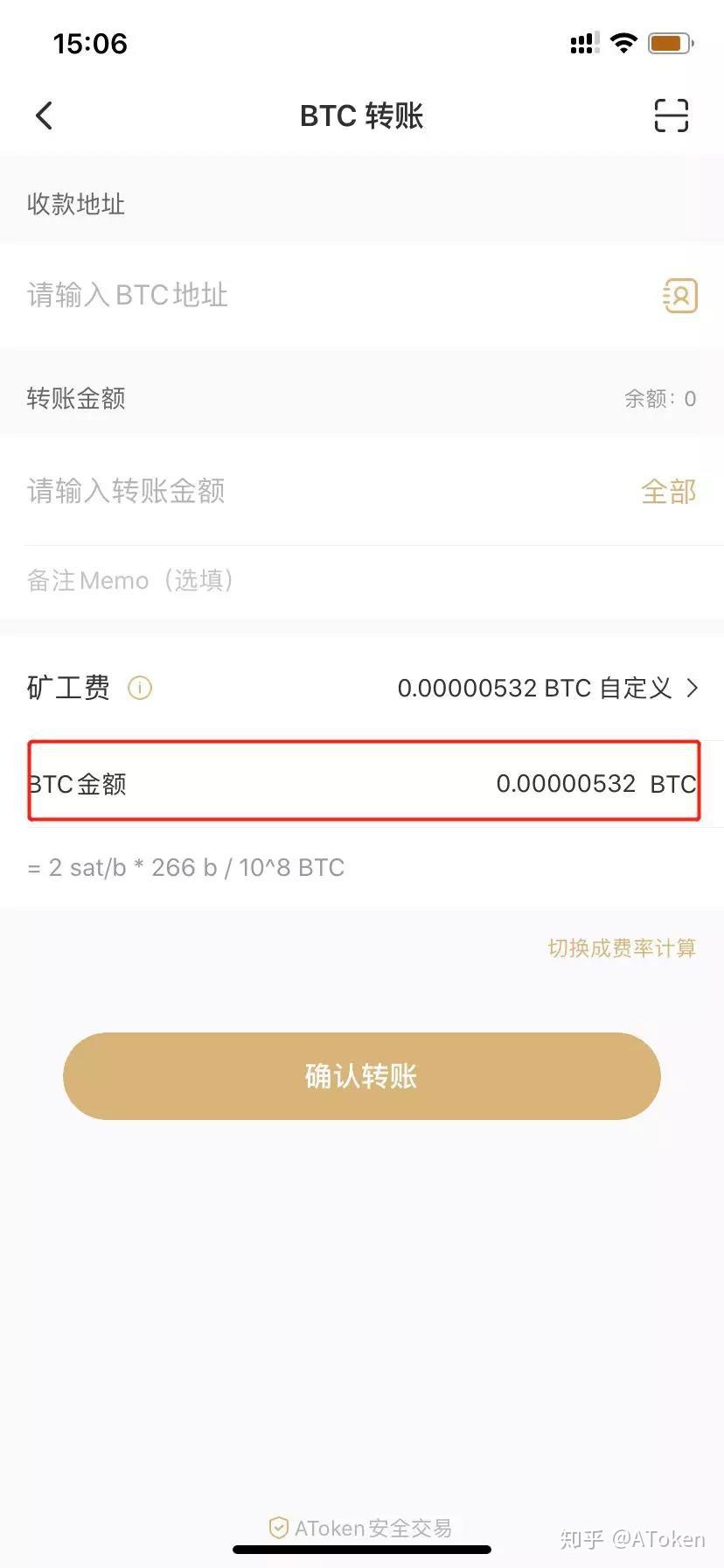
Task: Tap the back arrow to exit BTC 转账
Action: coord(44,115)
